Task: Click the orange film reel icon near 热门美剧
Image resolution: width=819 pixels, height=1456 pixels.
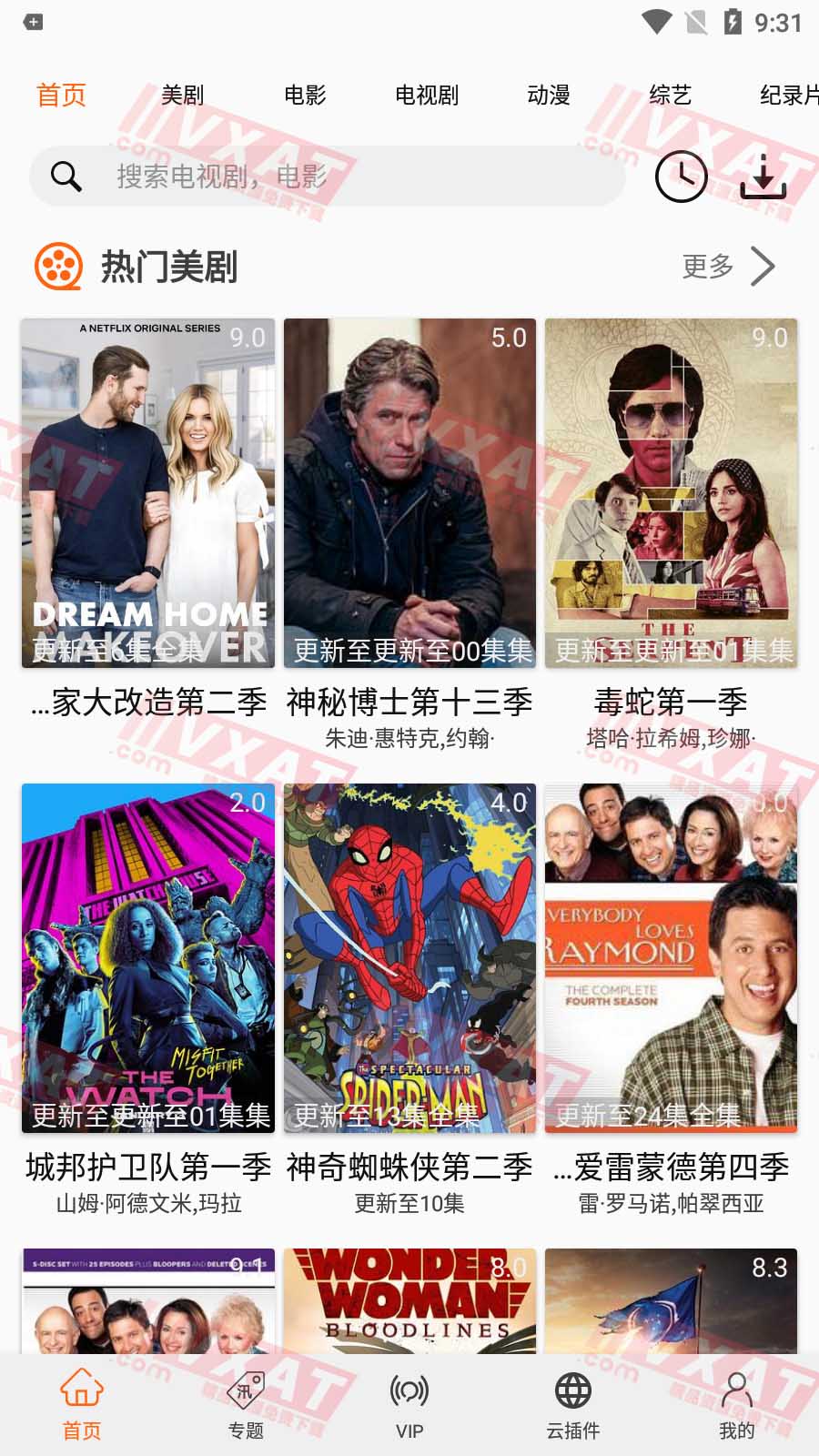Action: coord(58,268)
